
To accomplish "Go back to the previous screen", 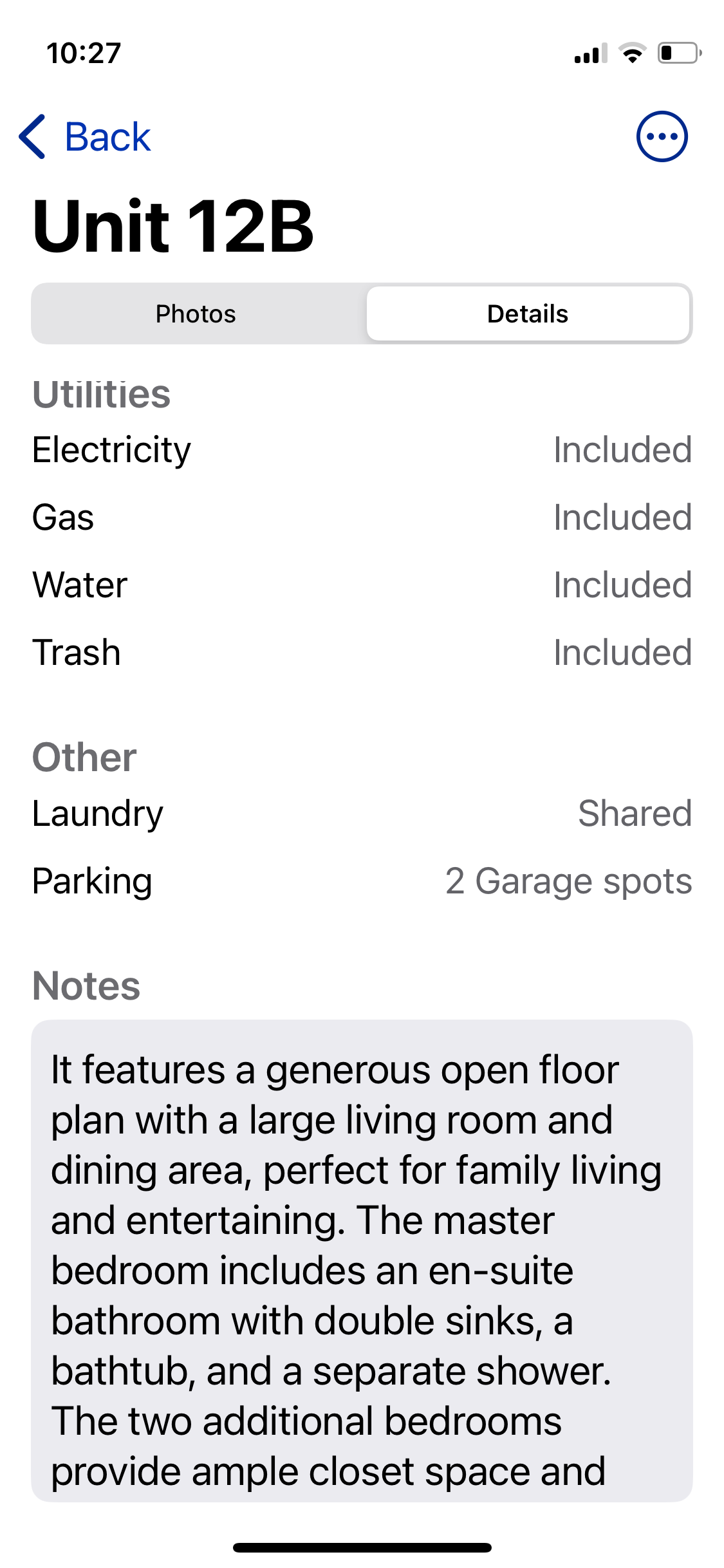I will (x=85, y=137).
